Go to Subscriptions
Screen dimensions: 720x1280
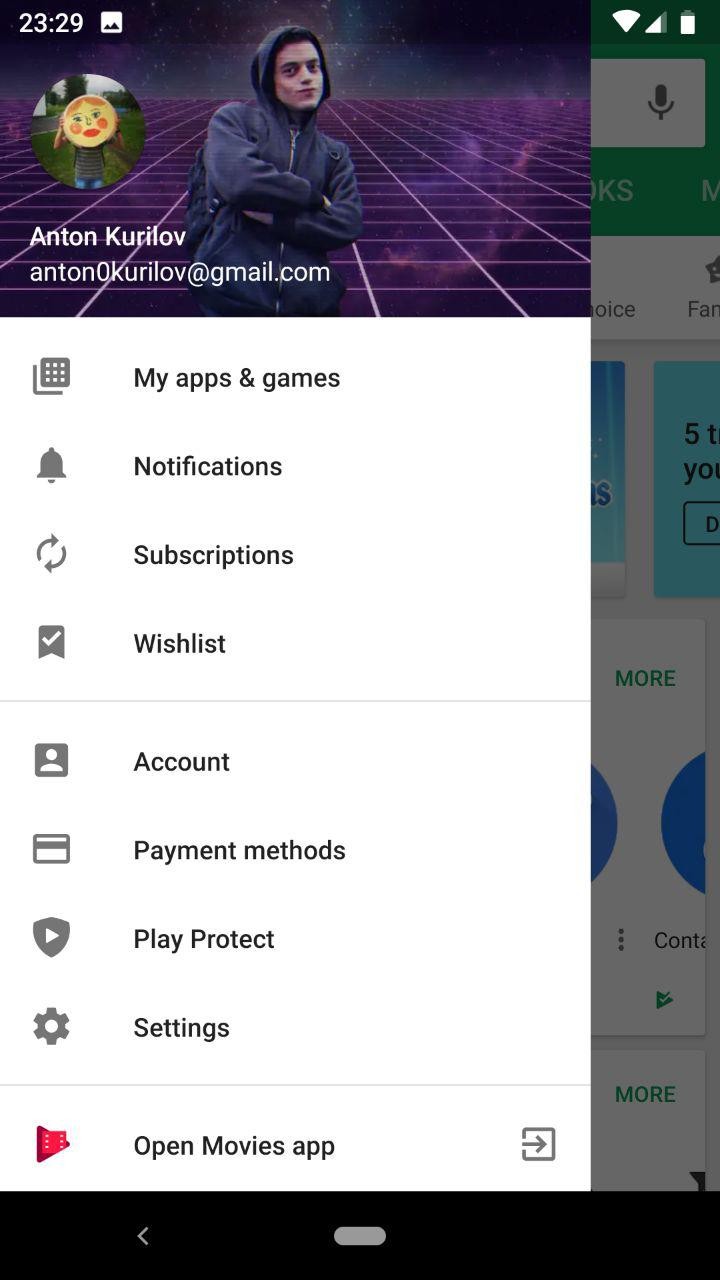click(295, 555)
